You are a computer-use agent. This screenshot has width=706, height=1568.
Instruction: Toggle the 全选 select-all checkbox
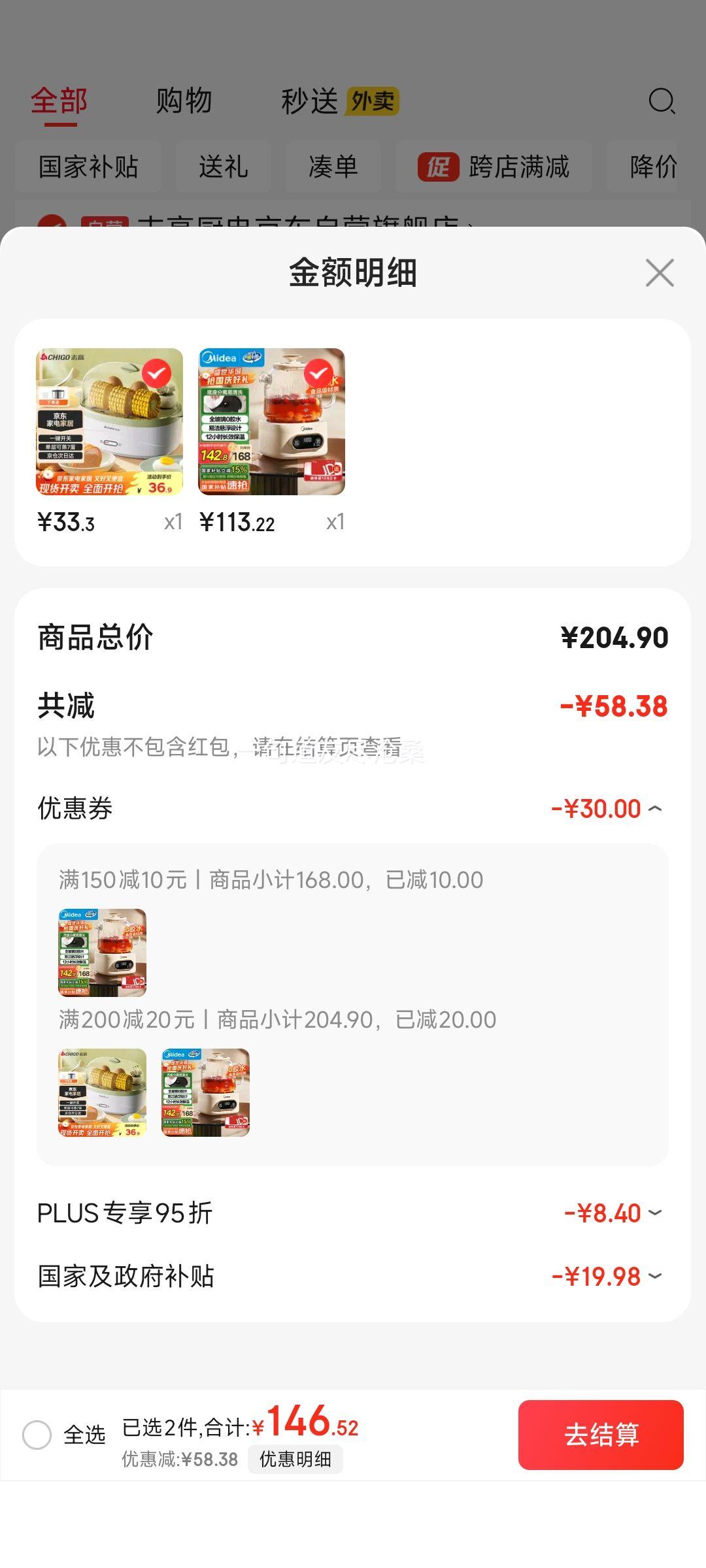click(x=37, y=1435)
